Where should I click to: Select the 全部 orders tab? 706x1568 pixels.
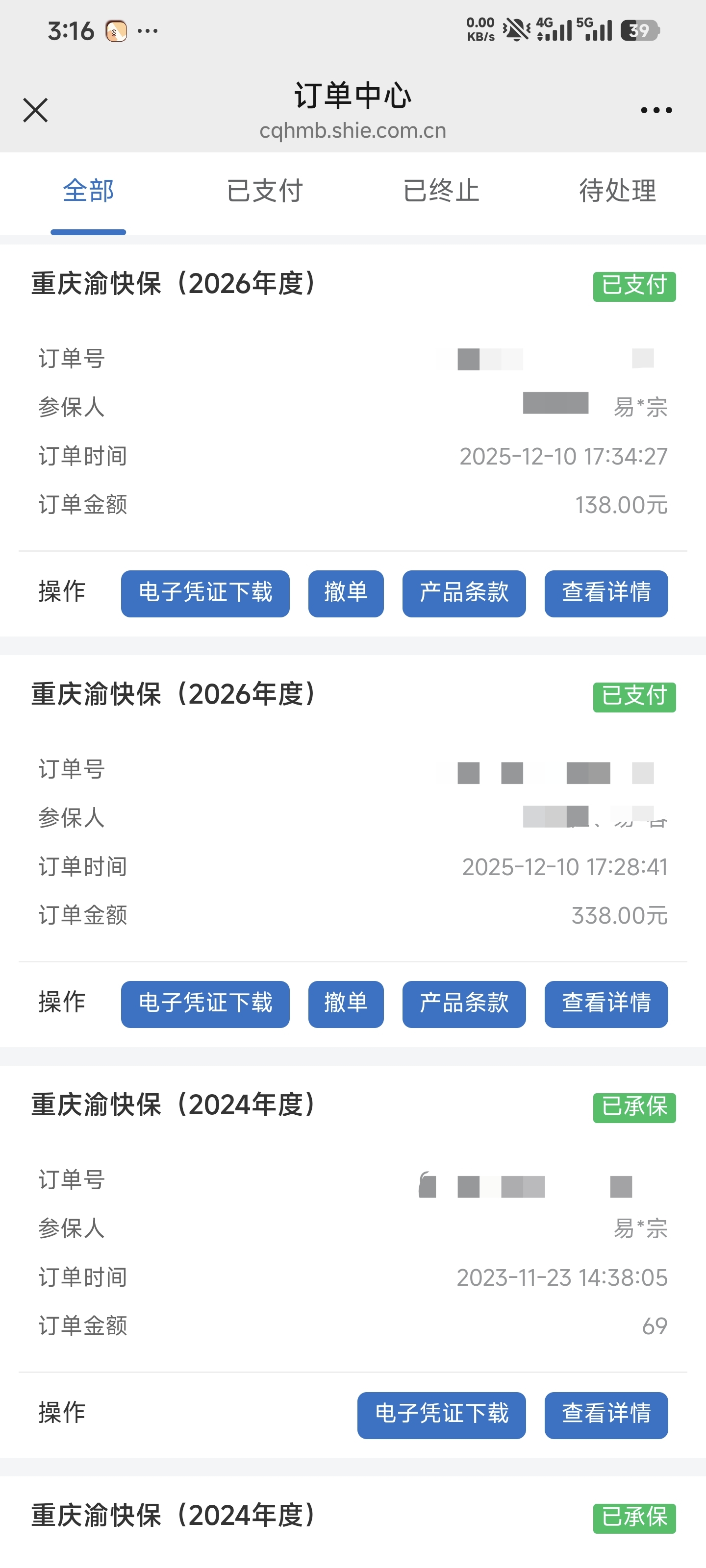88,191
